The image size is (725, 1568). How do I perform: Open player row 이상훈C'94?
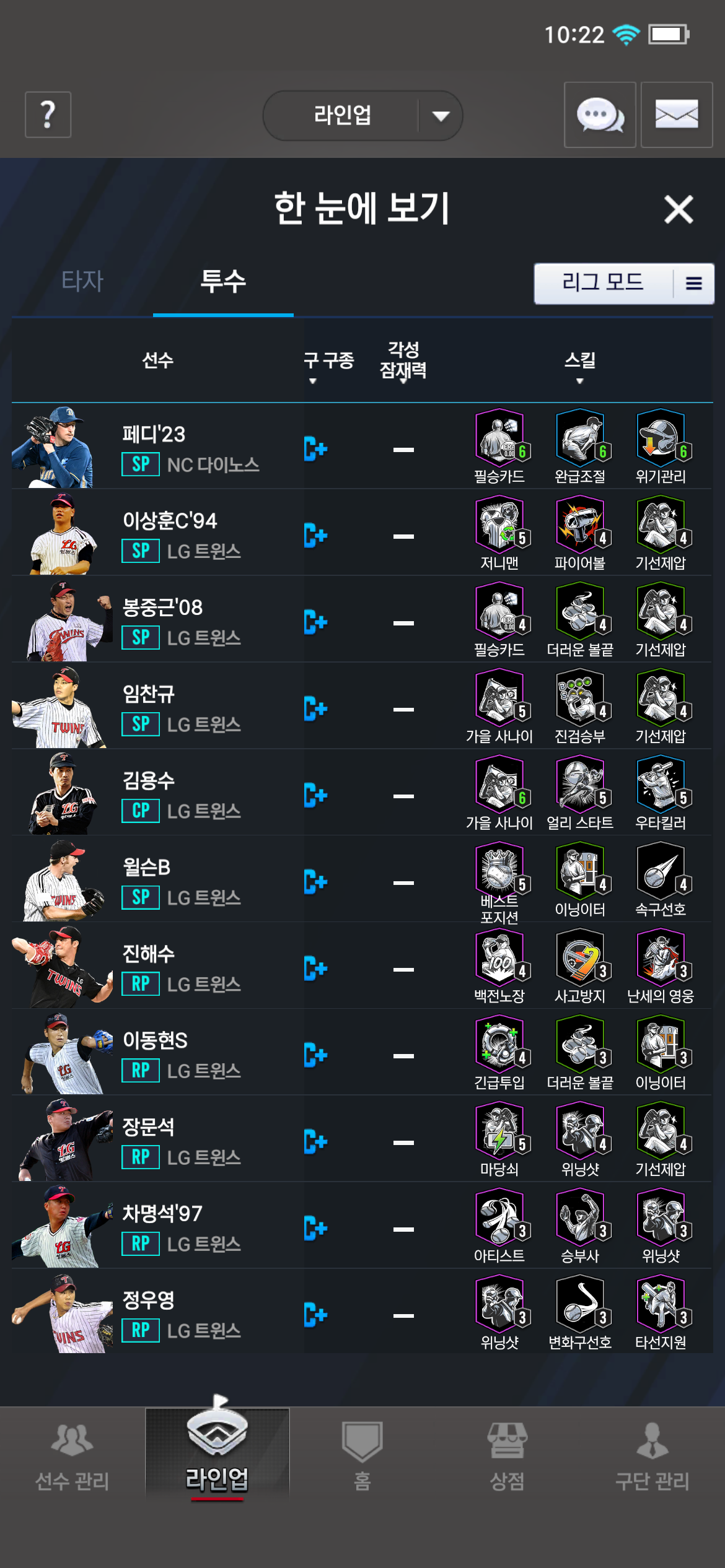click(x=186, y=534)
